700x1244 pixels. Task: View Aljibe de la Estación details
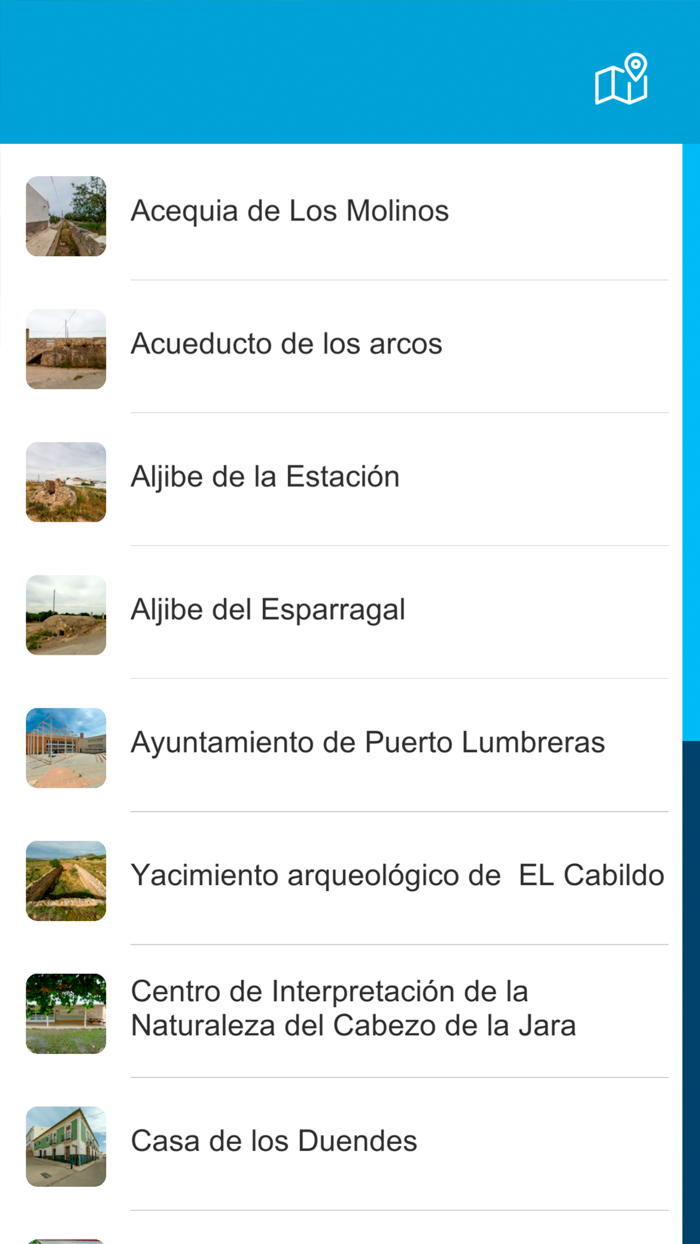click(x=265, y=478)
